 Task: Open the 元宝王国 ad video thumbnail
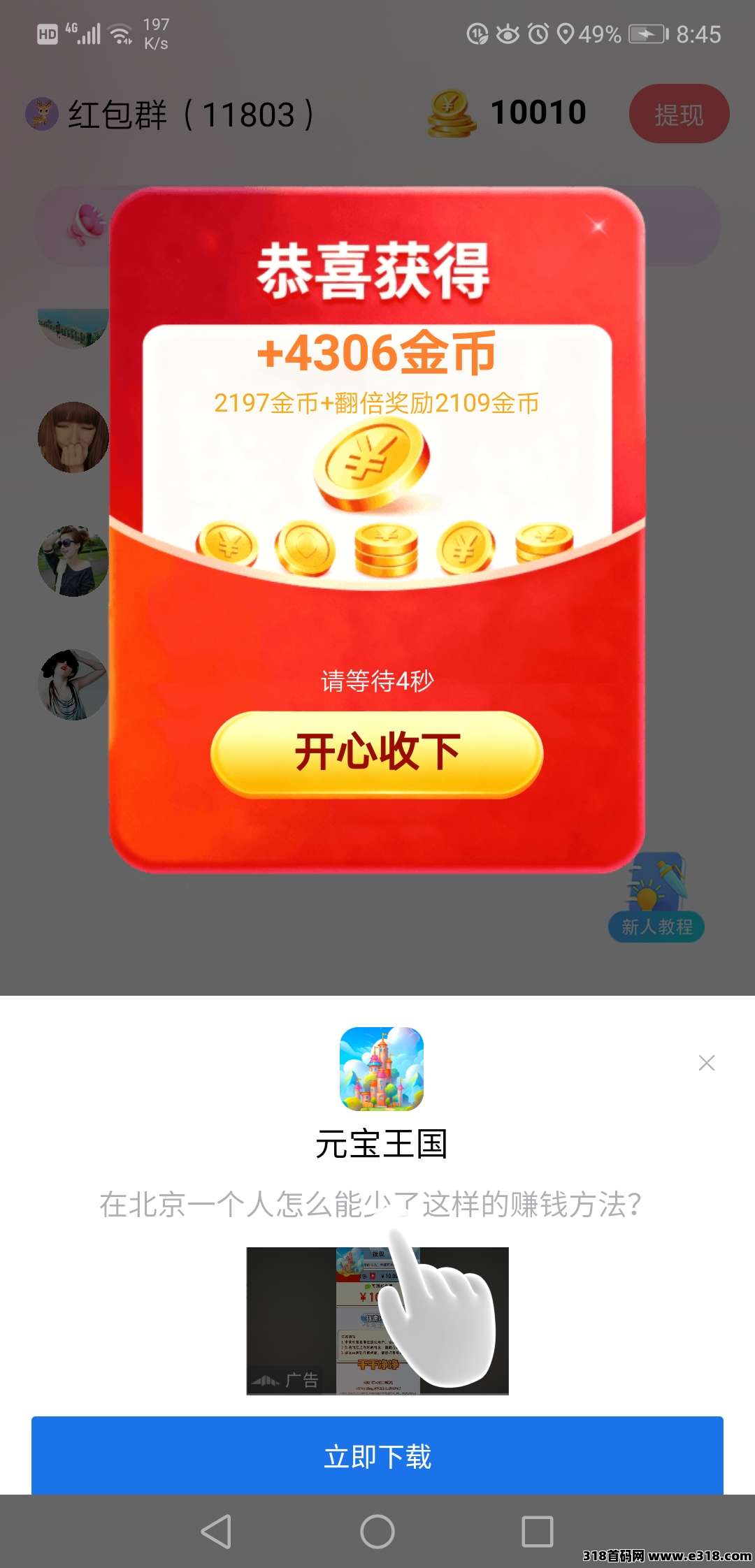[x=377, y=1320]
